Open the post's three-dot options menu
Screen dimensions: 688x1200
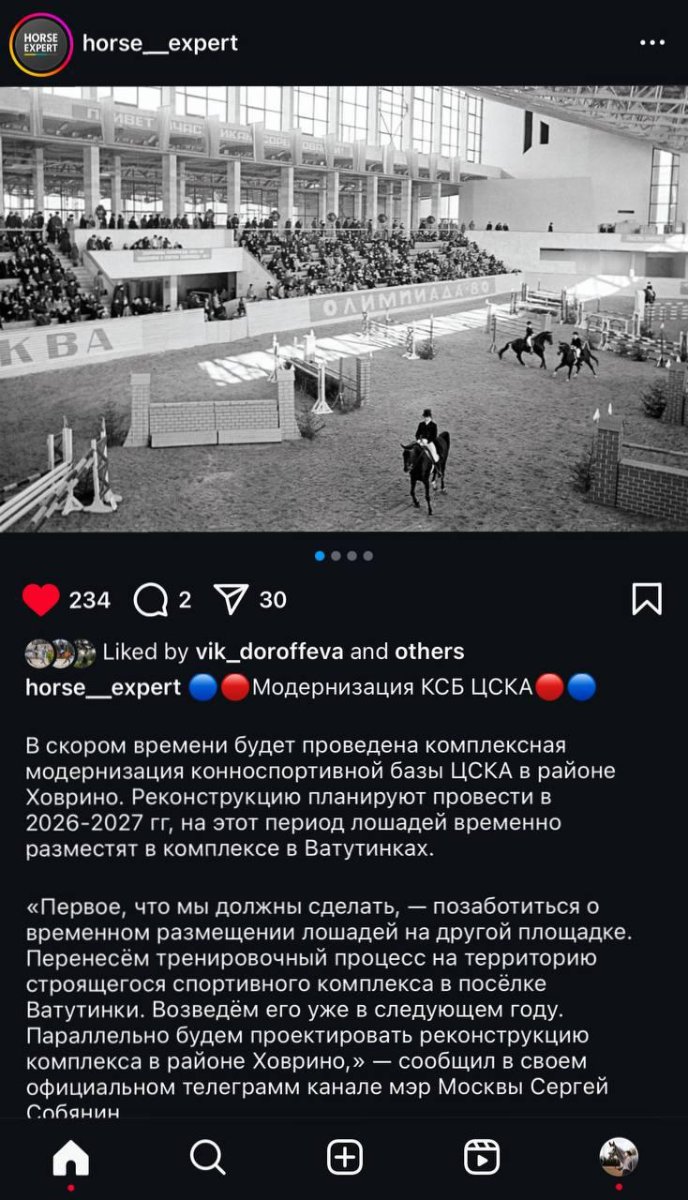tap(651, 43)
